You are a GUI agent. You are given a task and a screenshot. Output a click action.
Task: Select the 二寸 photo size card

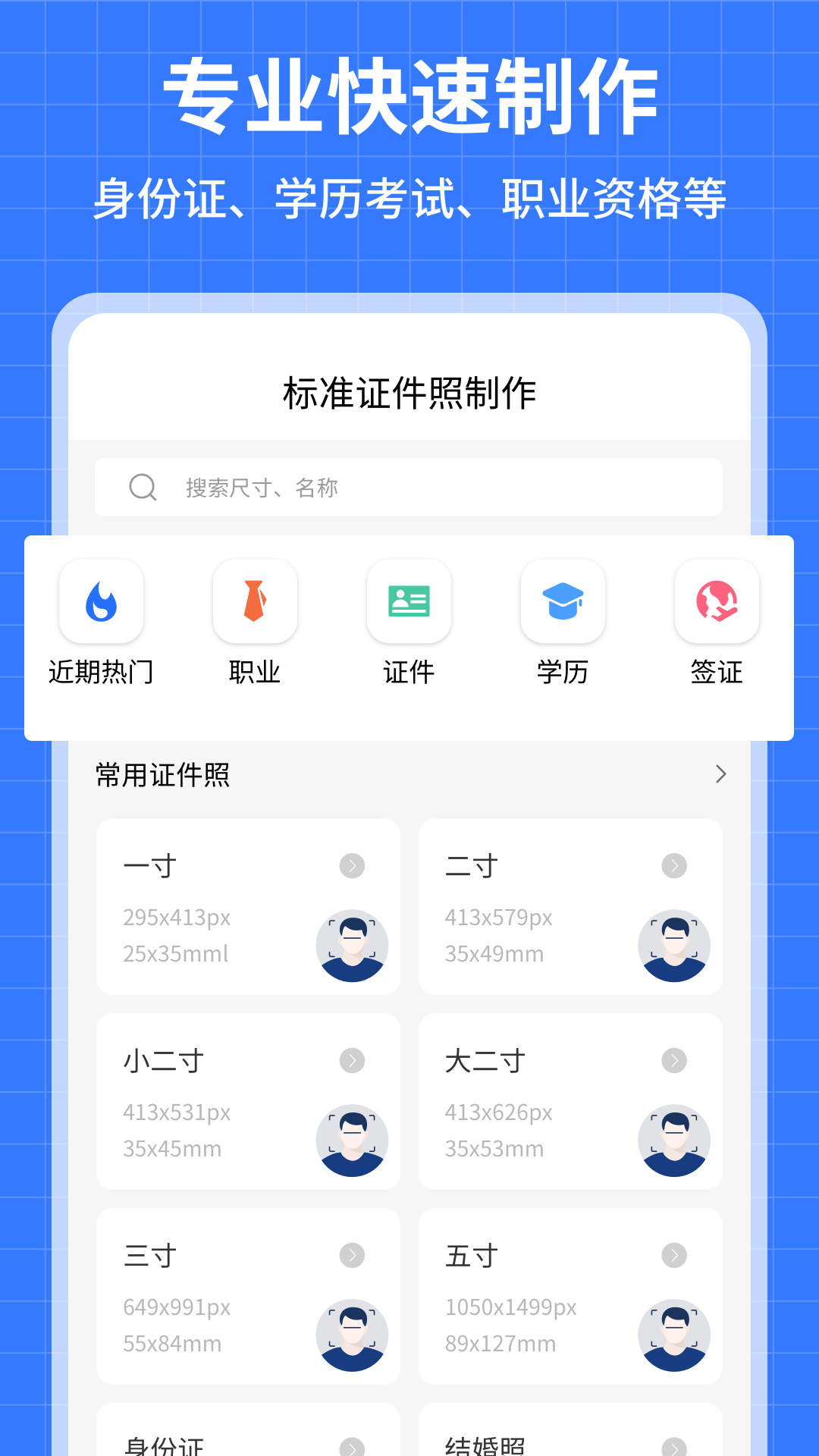(570, 907)
